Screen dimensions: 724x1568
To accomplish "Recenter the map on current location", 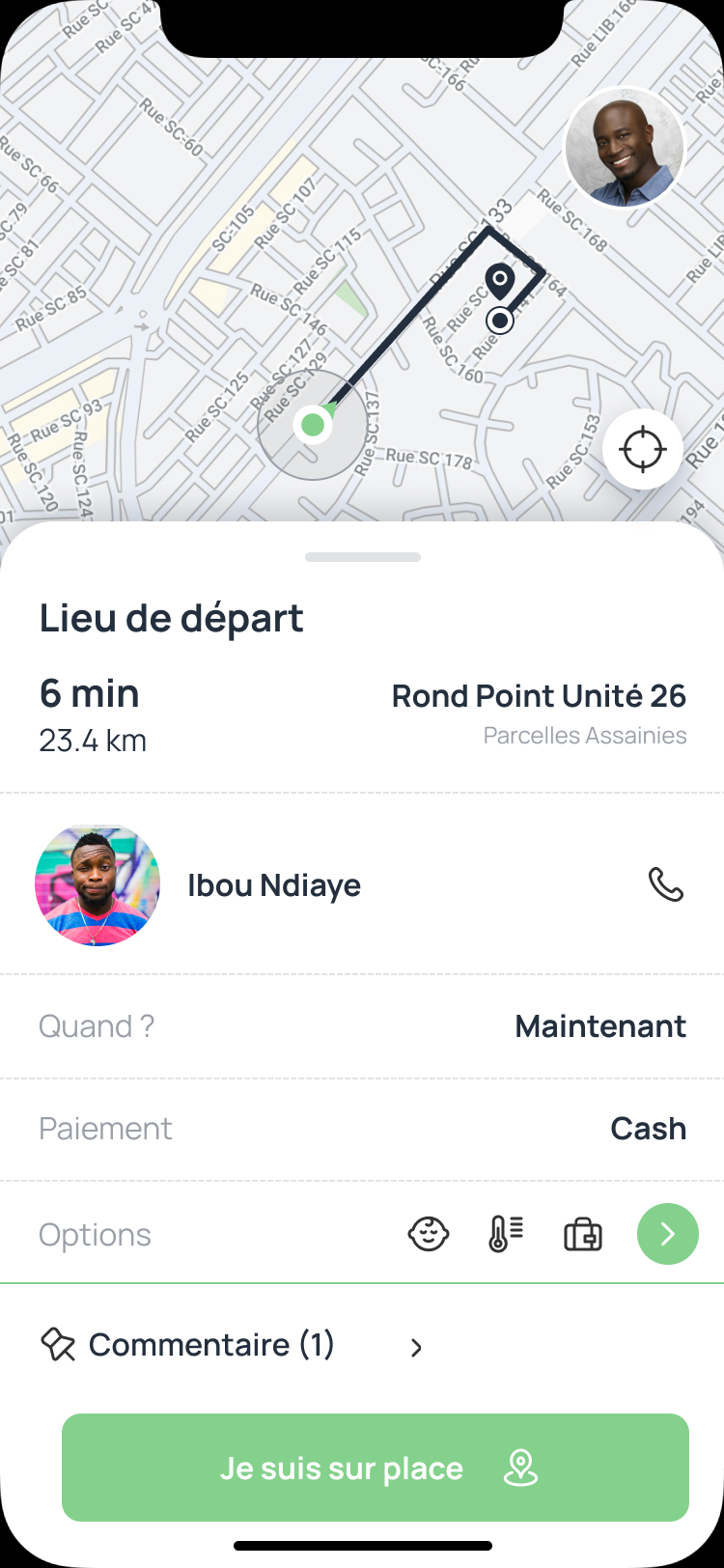I will tap(643, 450).
